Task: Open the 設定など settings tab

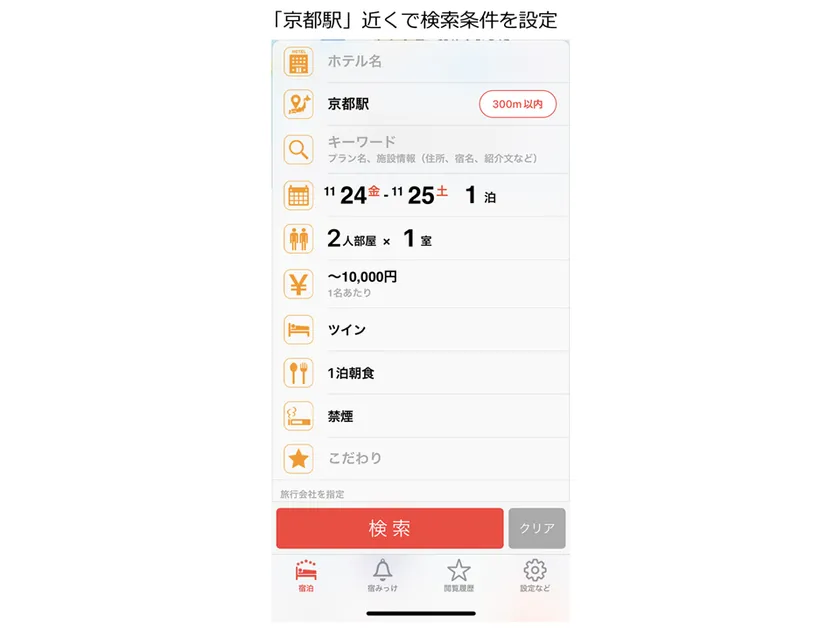Action: [535, 577]
